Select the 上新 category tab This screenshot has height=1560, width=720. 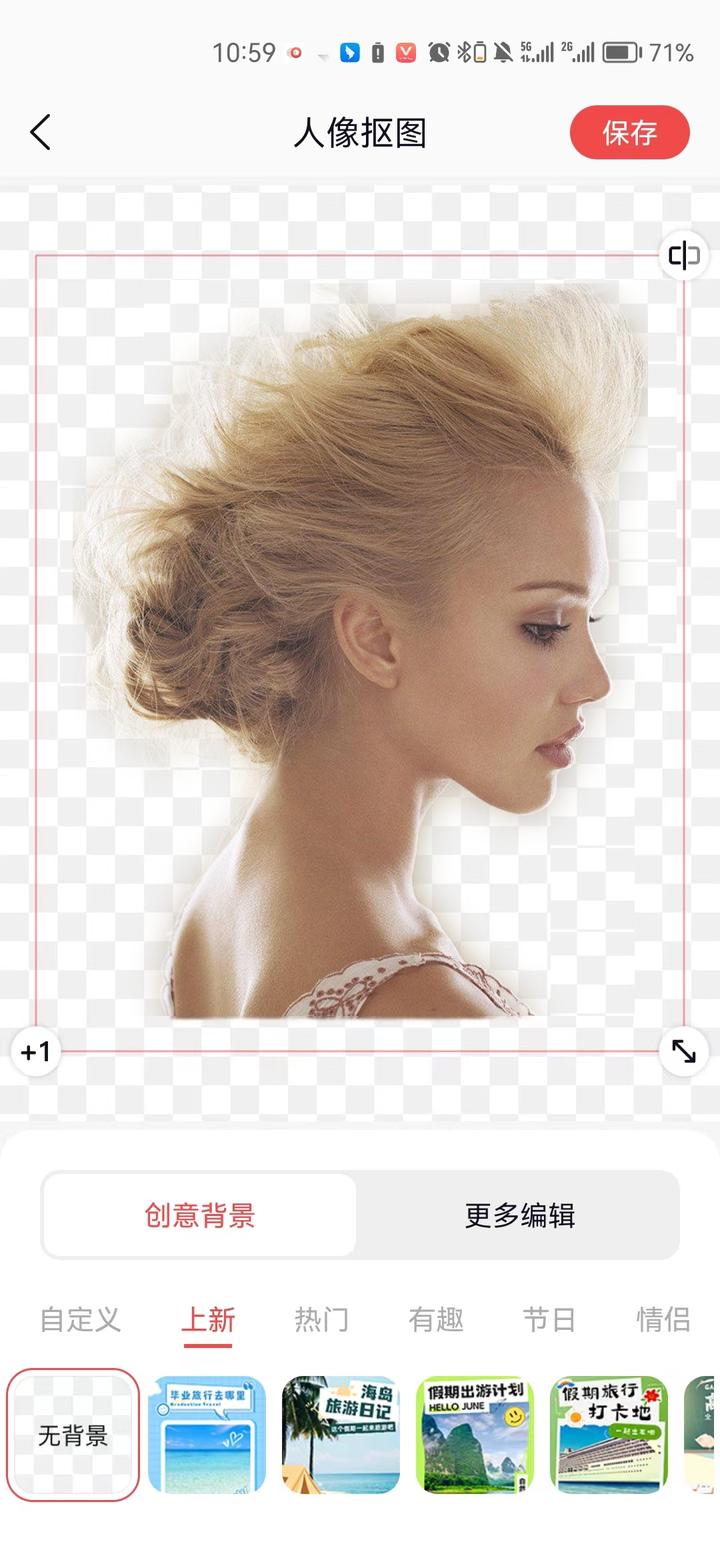coord(208,1319)
